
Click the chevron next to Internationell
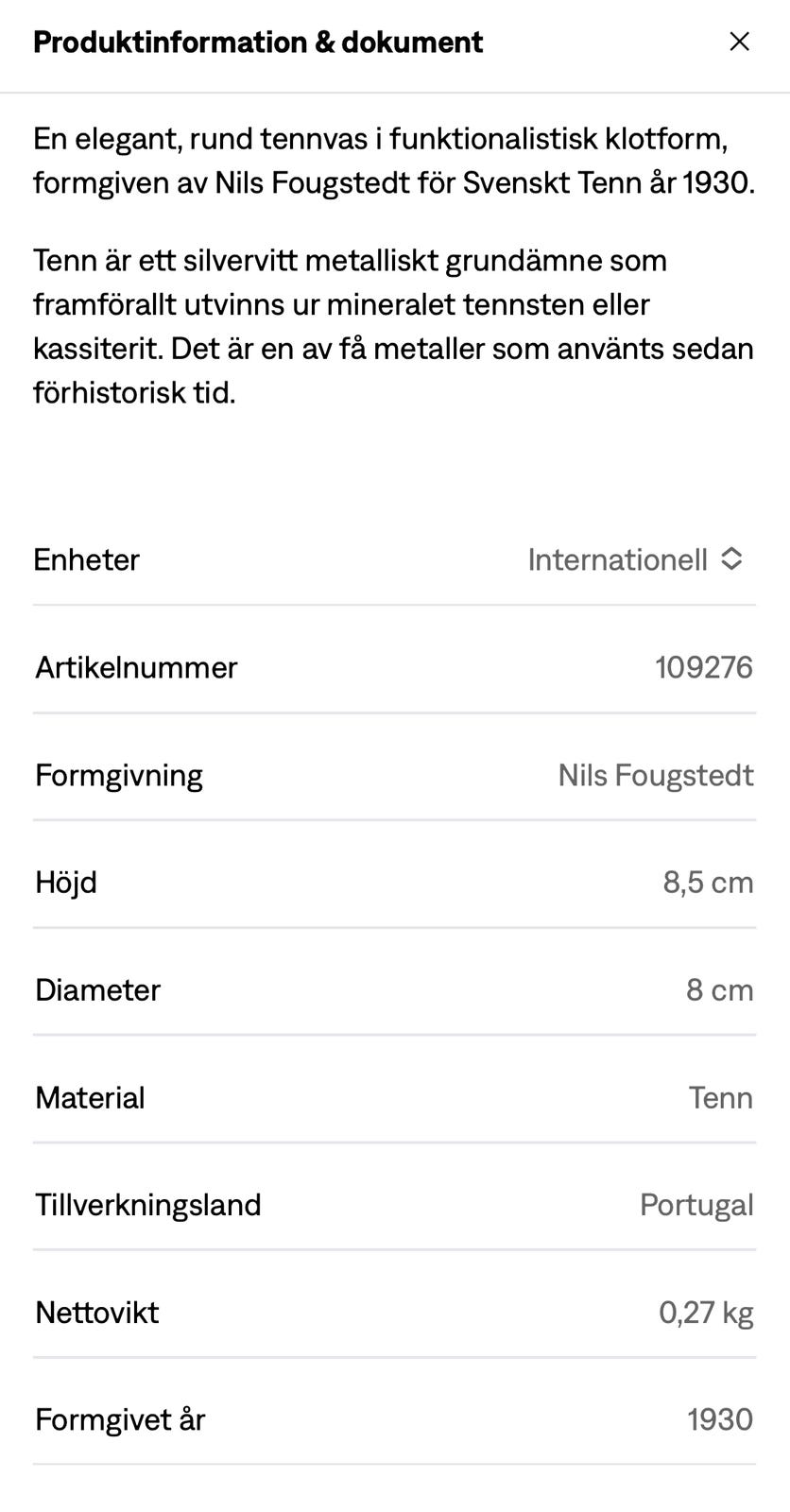click(732, 559)
